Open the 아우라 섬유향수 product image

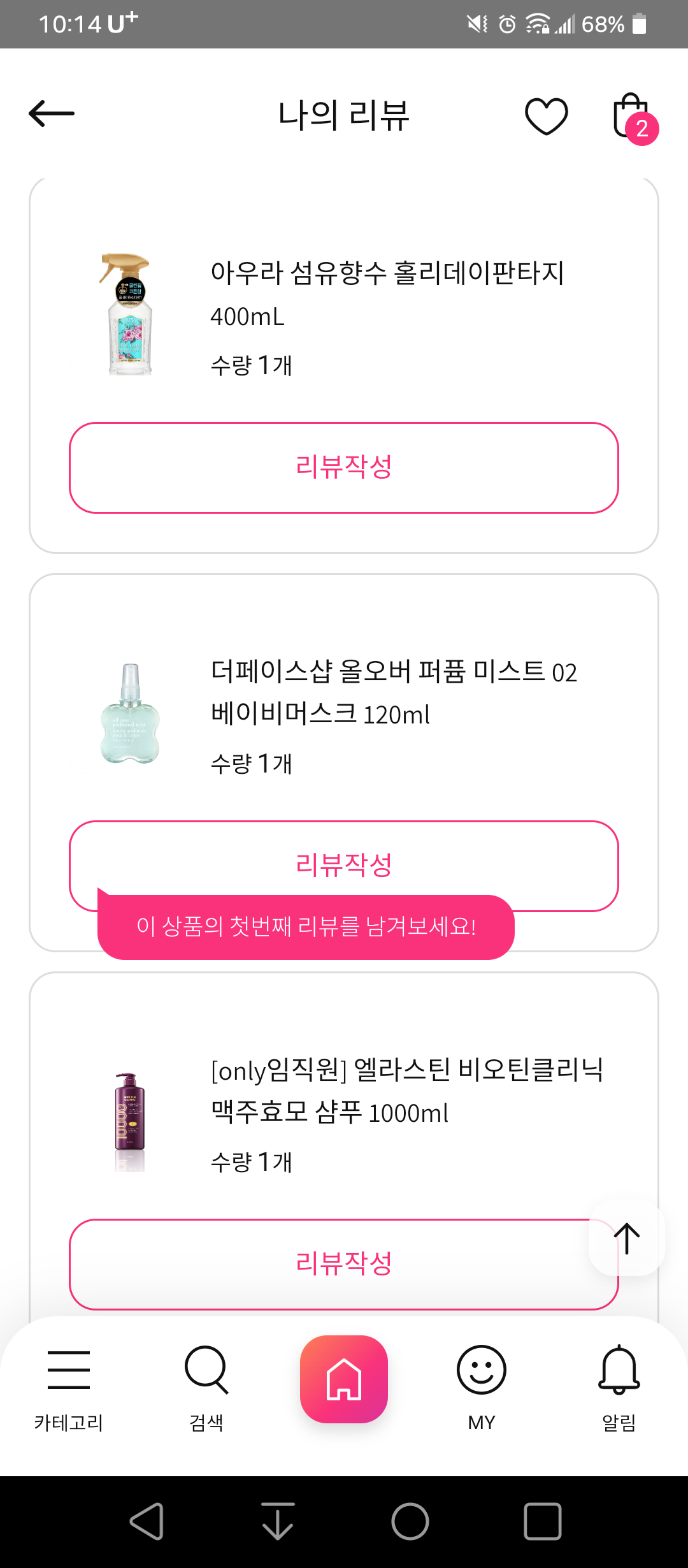click(x=129, y=314)
